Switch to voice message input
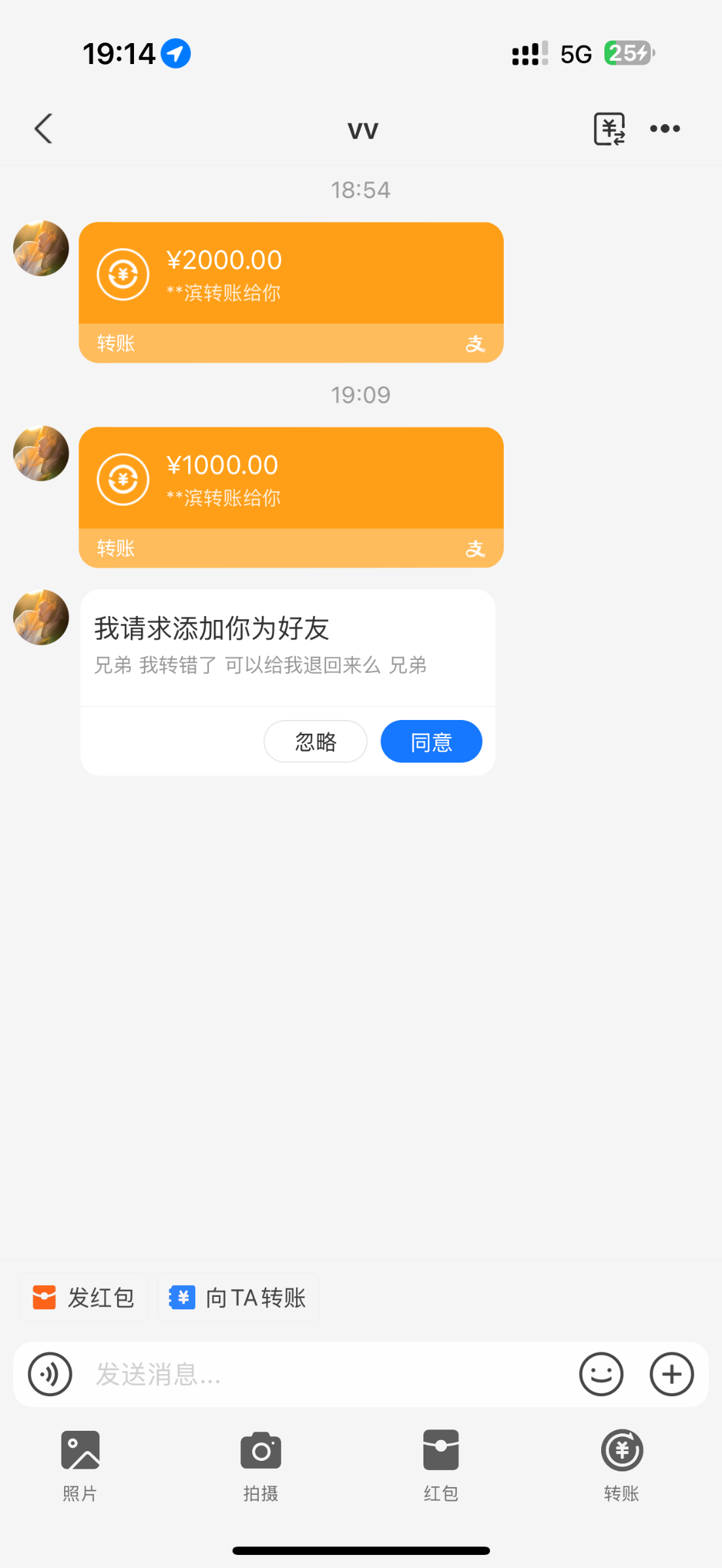The width and height of the screenshot is (722, 1568). tap(50, 1374)
